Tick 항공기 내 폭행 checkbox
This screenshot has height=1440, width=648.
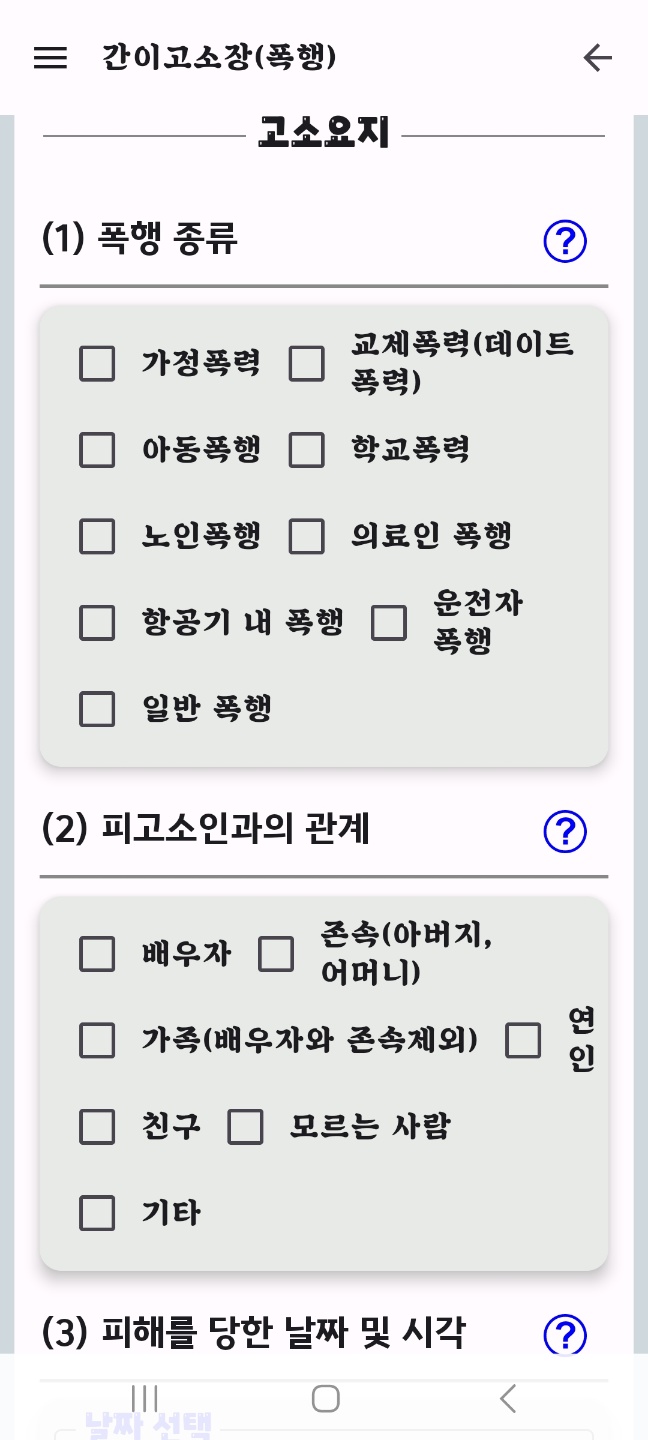point(97,623)
